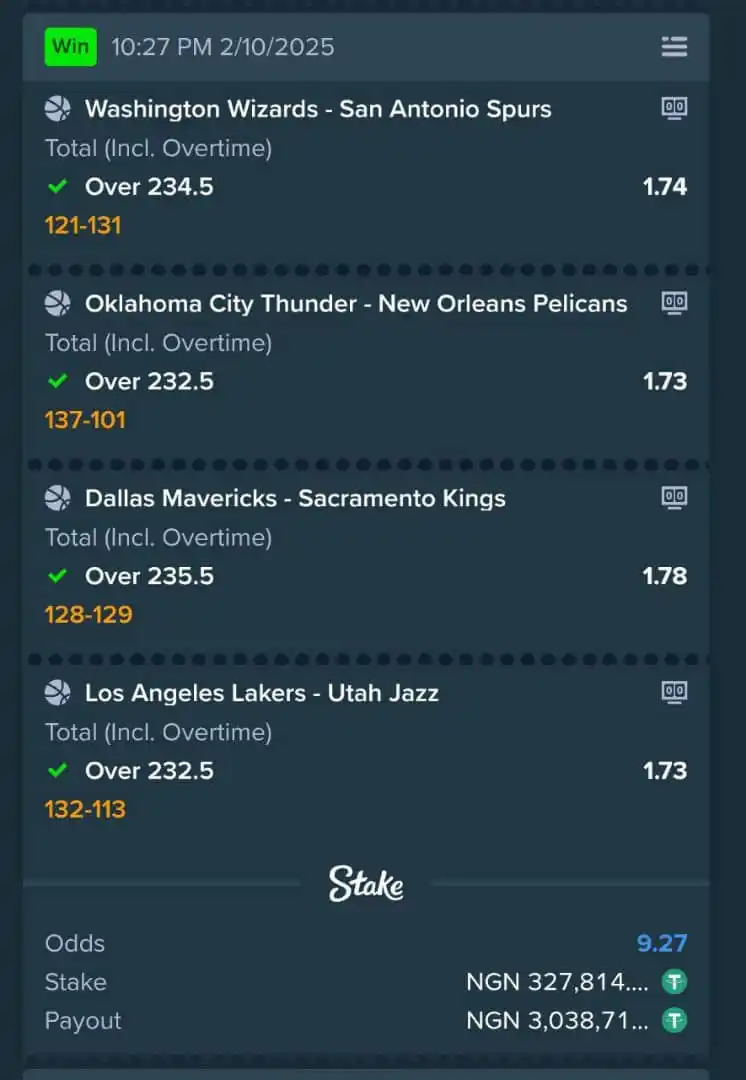Open the Washington Wizards - San Antonio Spurs event

318,109
